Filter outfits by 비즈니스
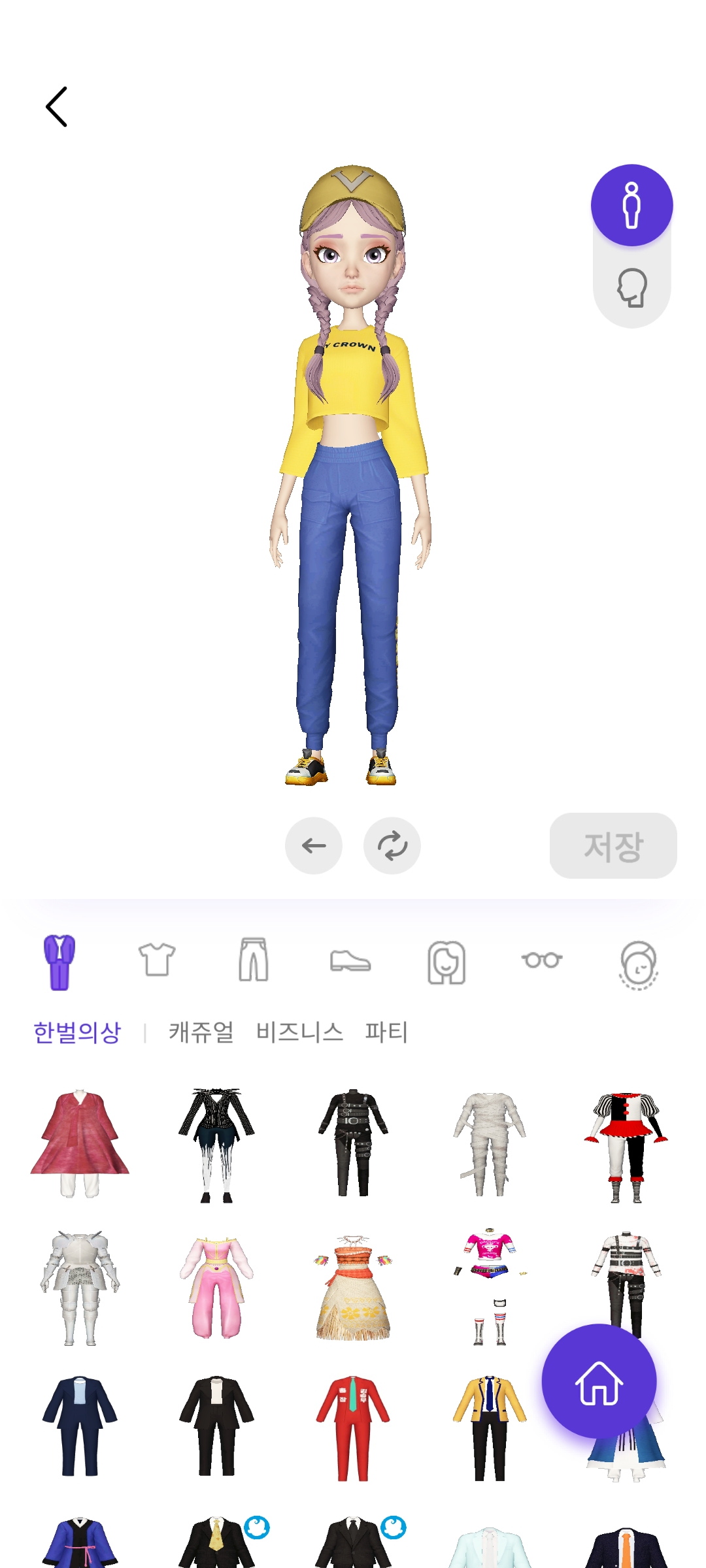This screenshot has width=706, height=1568. pos(299,1032)
